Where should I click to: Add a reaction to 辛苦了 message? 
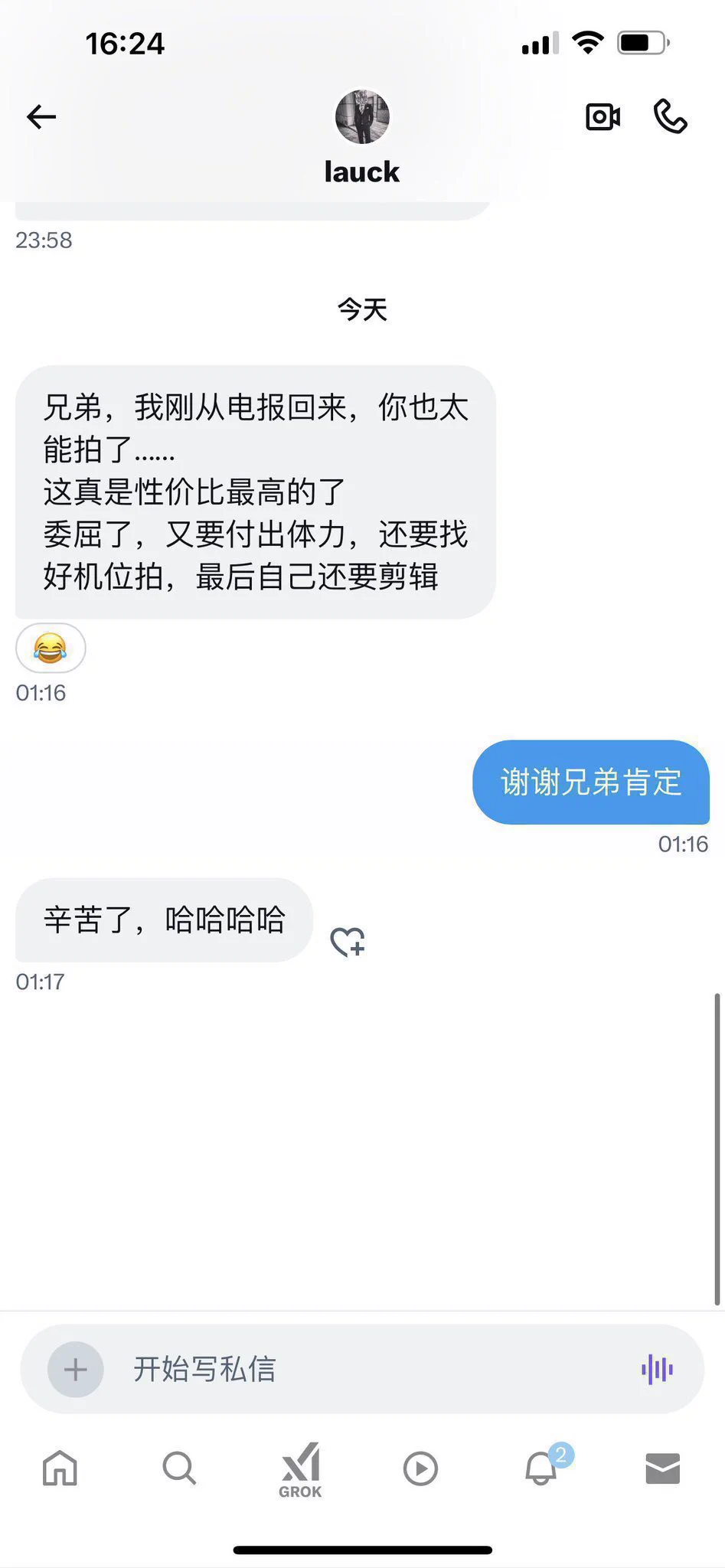pos(348,942)
